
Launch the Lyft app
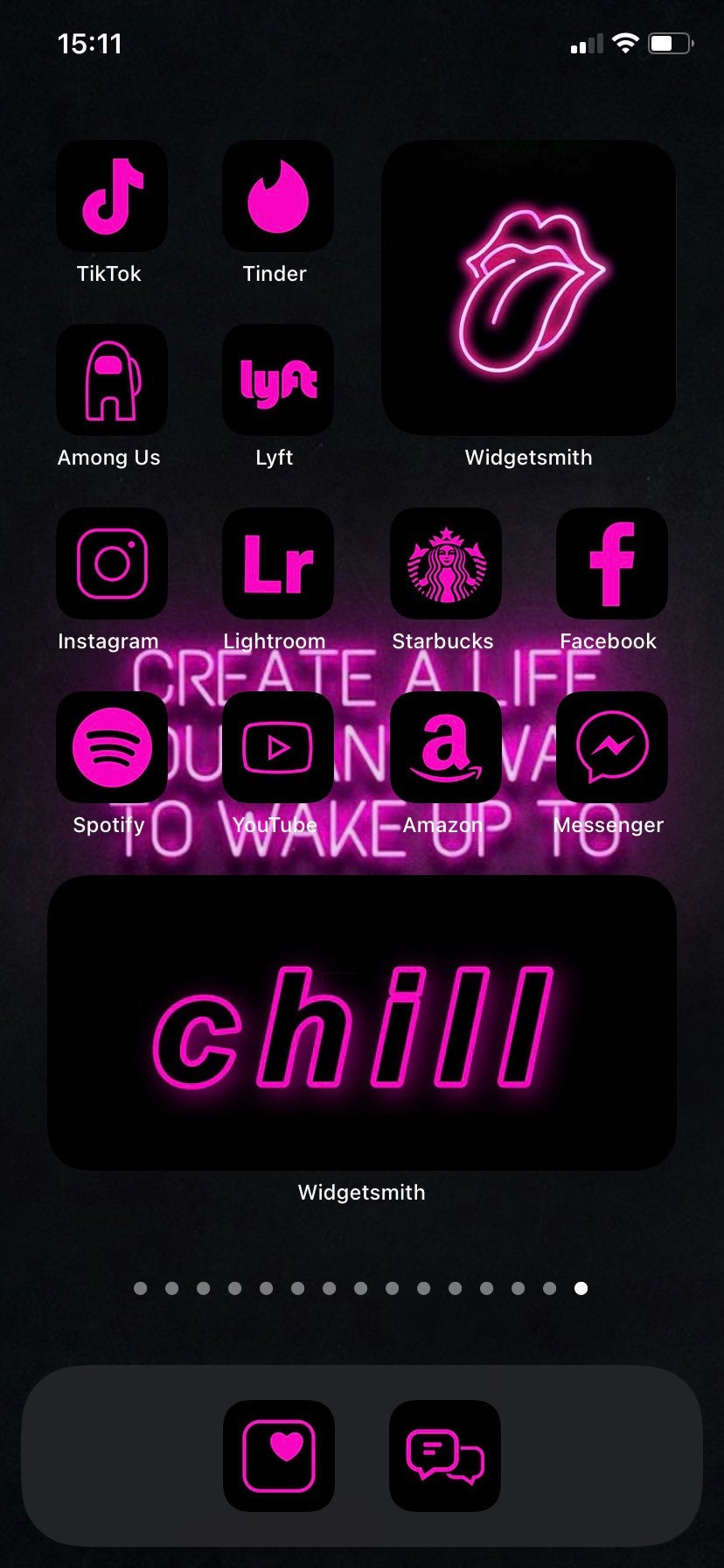point(278,380)
